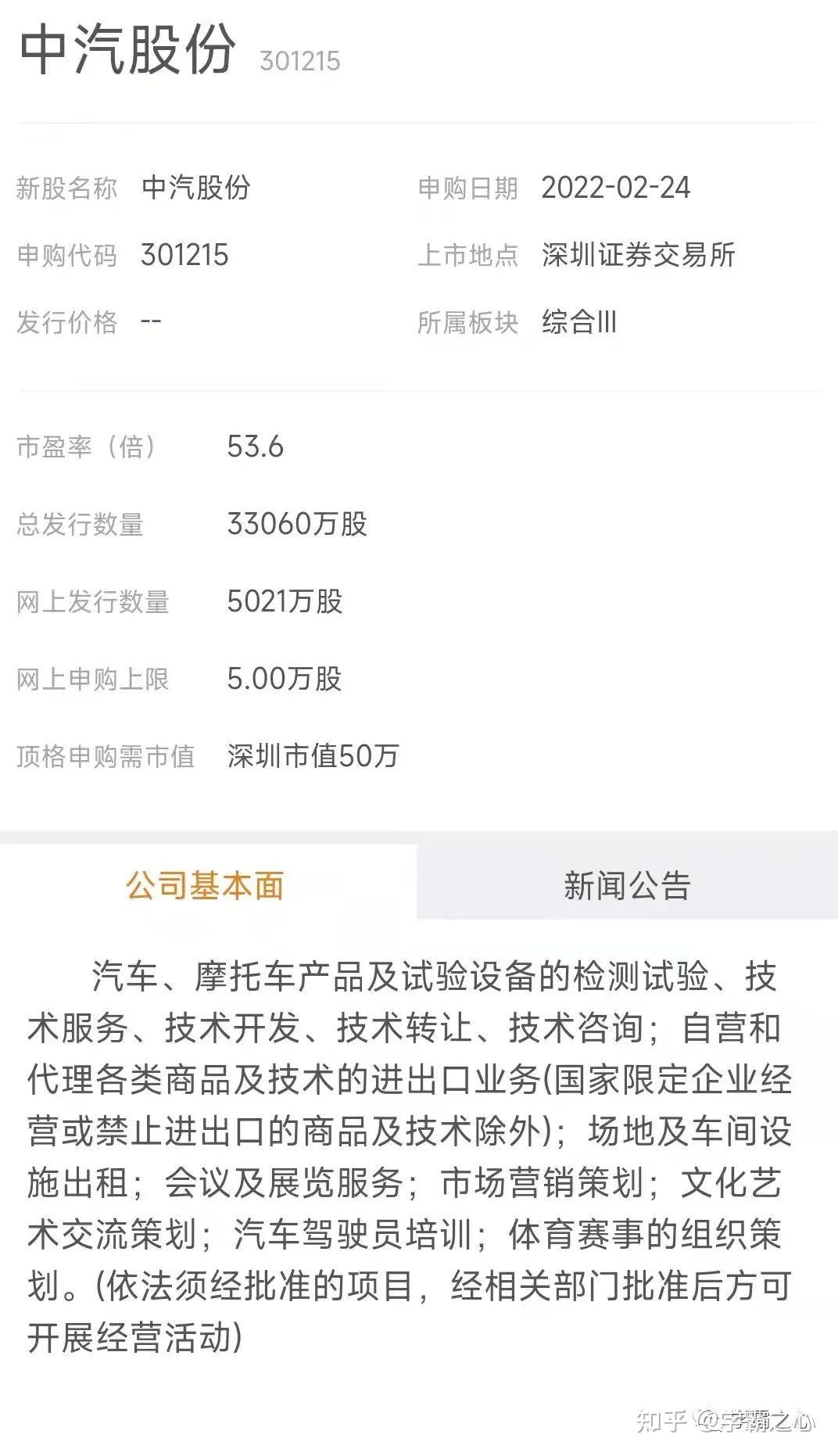Switch to the 新闻公告 tab
This screenshot has height=1456, width=838.
click(628, 885)
